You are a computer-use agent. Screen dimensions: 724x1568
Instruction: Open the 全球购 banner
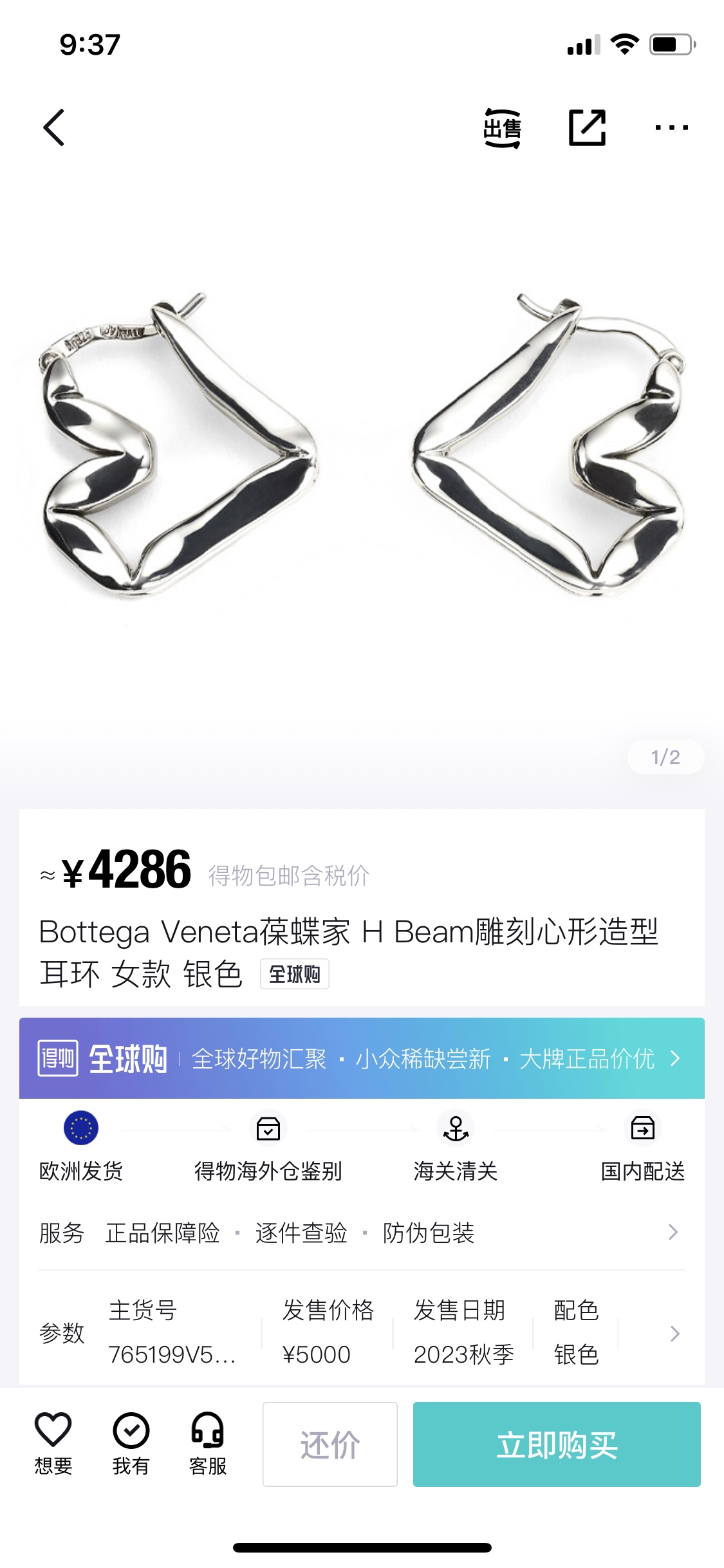tap(362, 1058)
